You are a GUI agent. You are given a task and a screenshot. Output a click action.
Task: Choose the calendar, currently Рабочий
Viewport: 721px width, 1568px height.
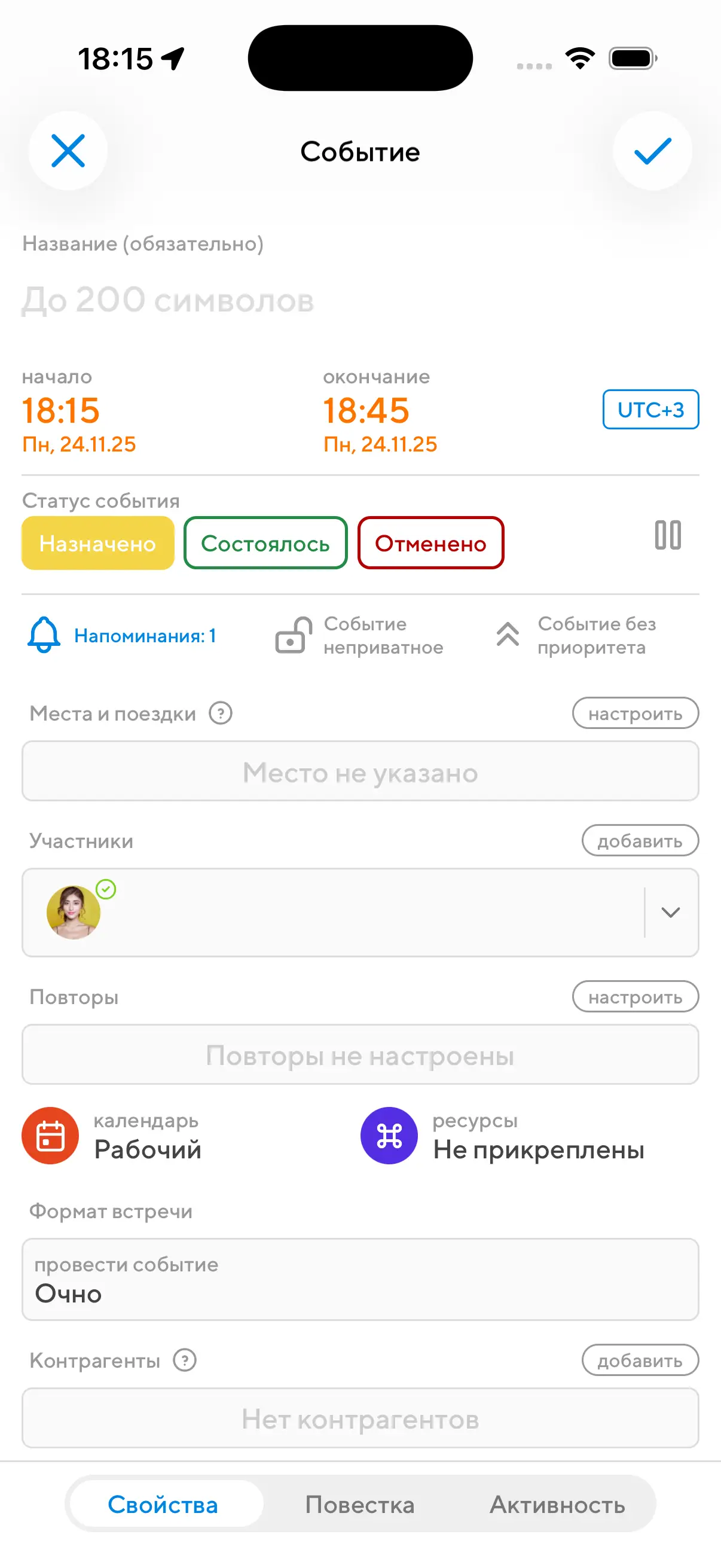(146, 1136)
